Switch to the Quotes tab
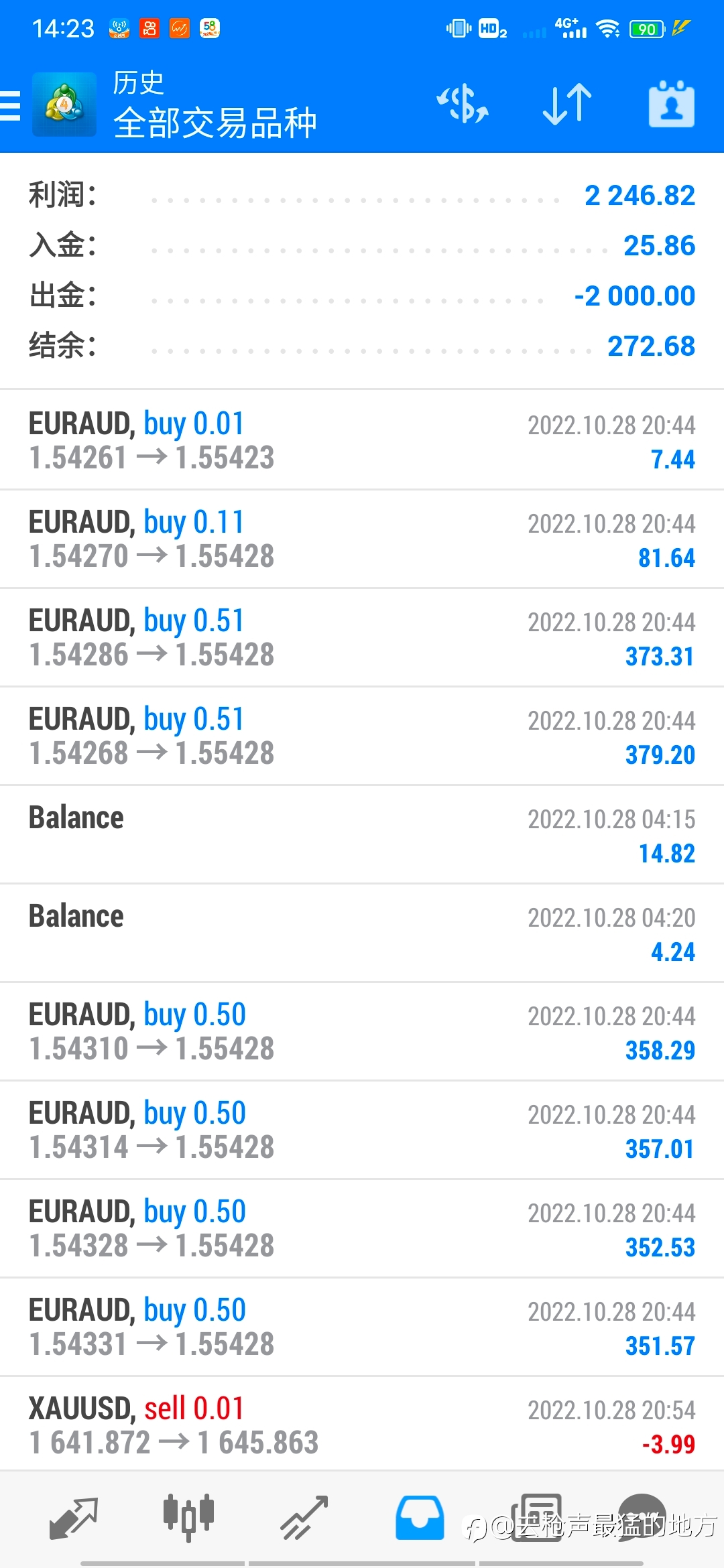Screen dimensions: 724x1568 (x=74, y=1518)
